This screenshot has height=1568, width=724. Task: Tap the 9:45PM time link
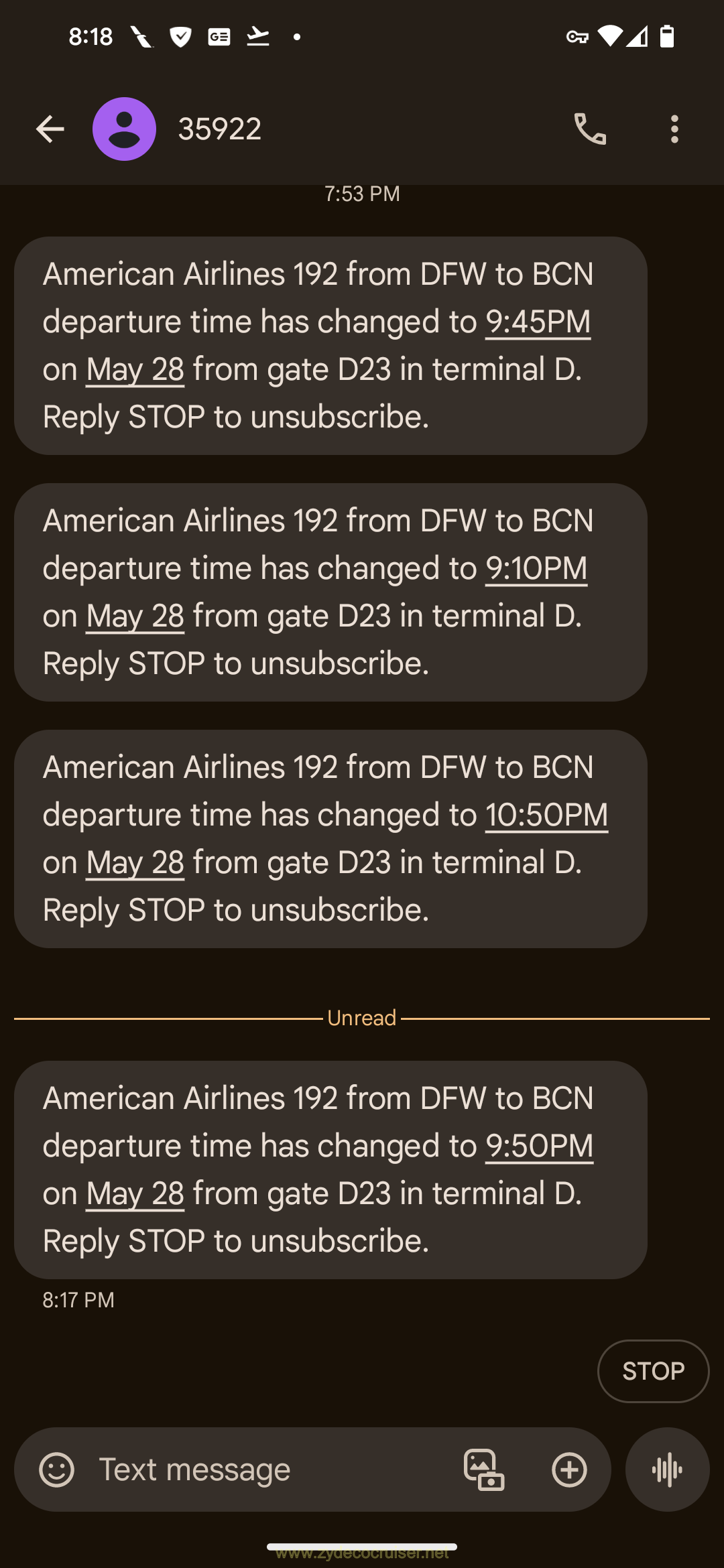pos(538,322)
